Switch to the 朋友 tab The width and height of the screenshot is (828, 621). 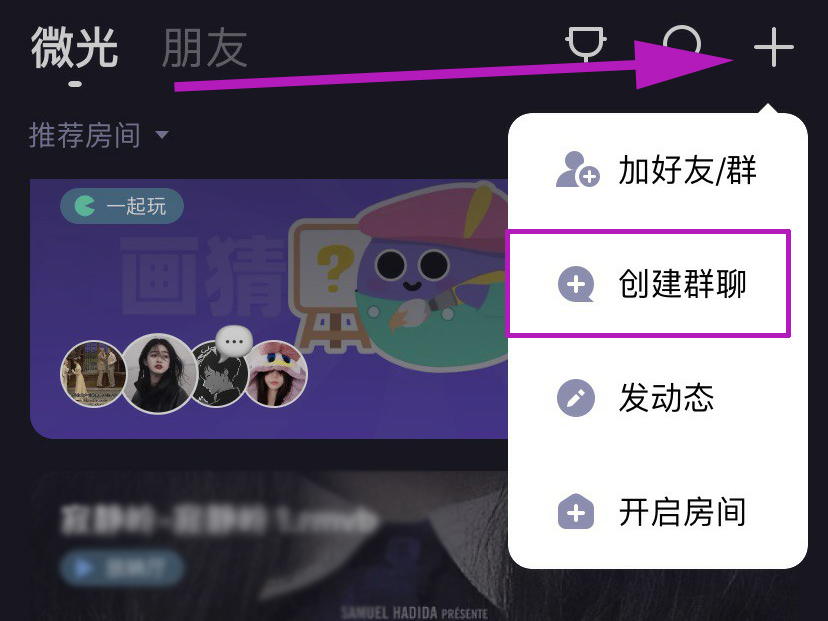coord(204,47)
